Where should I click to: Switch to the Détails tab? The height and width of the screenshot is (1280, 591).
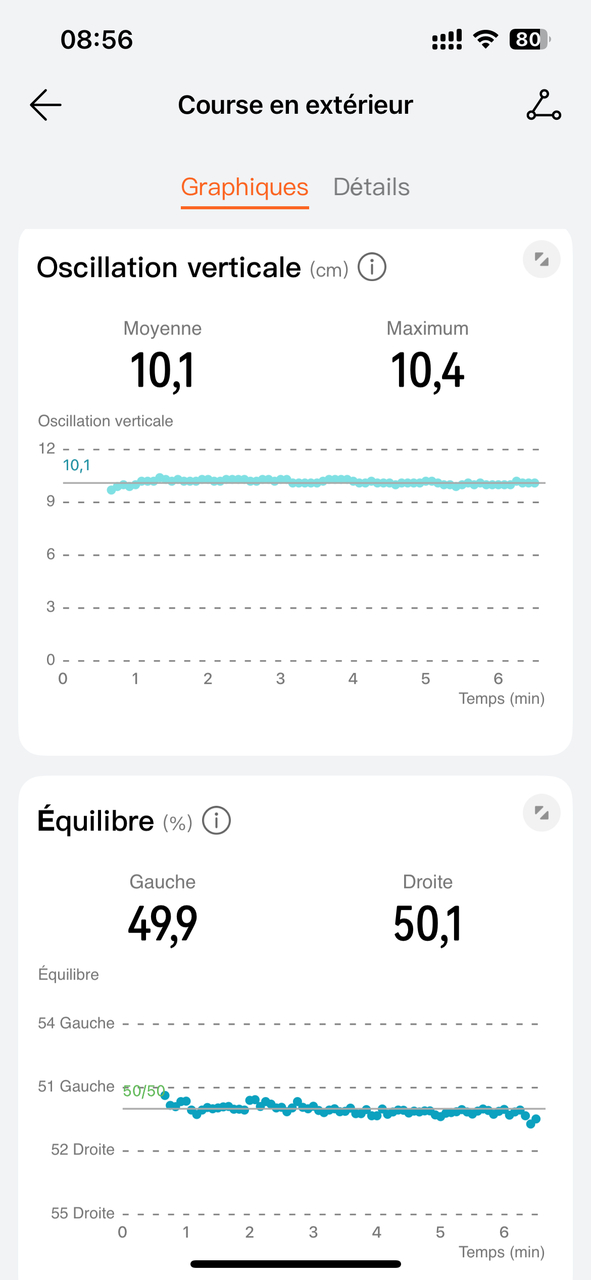click(x=371, y=187)
